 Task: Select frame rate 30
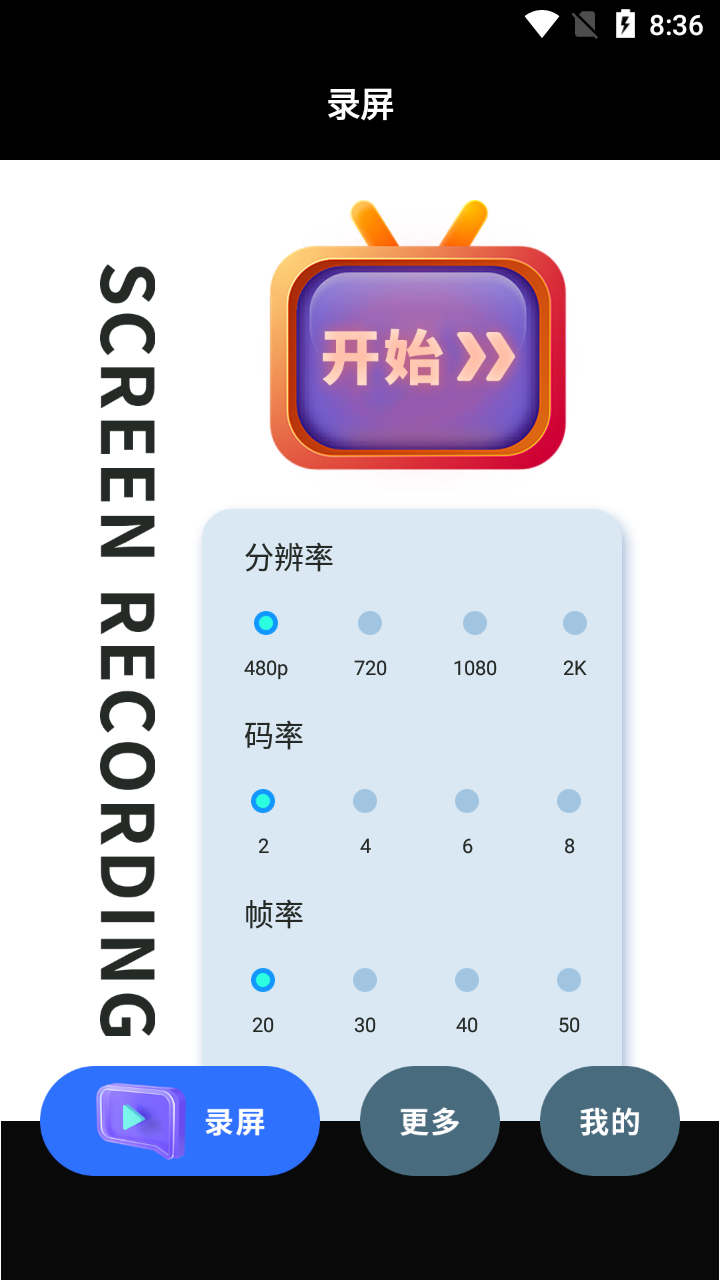pos(365,981)
